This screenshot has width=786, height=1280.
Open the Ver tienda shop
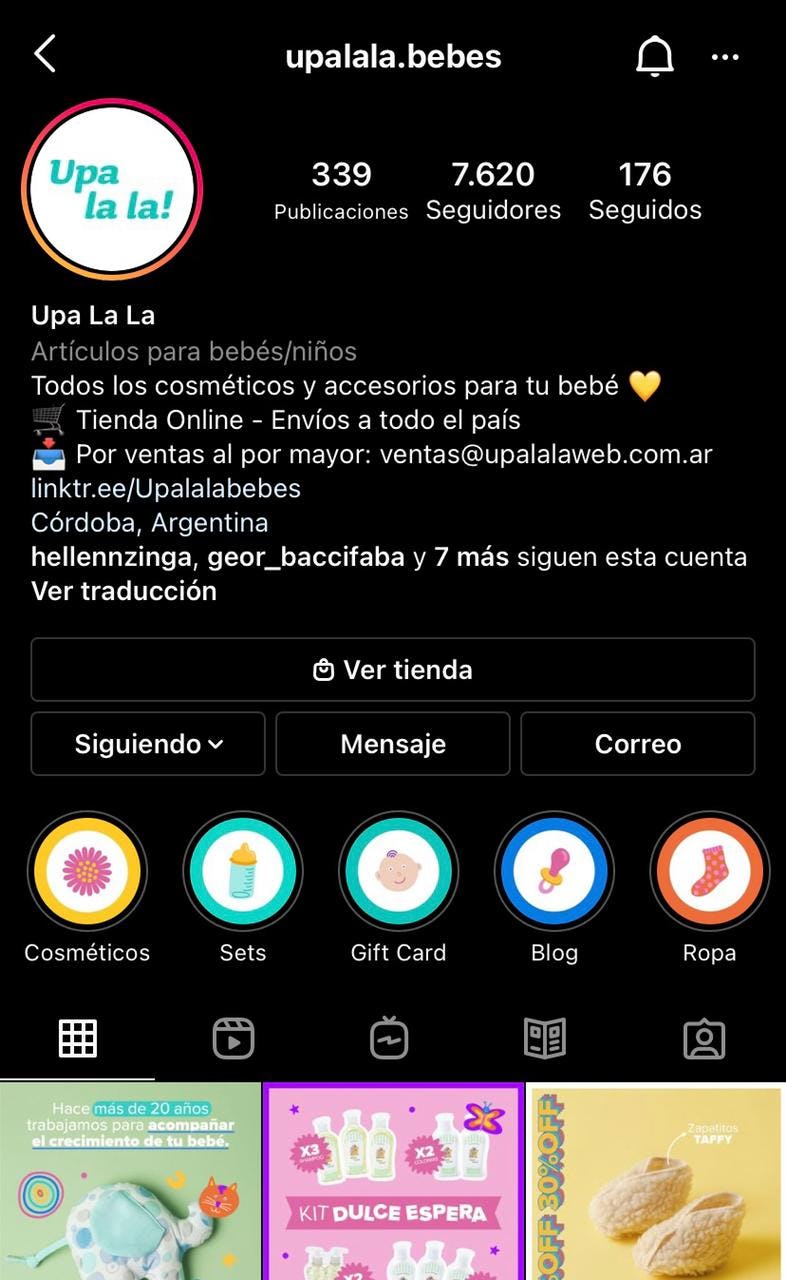point(392,669)
